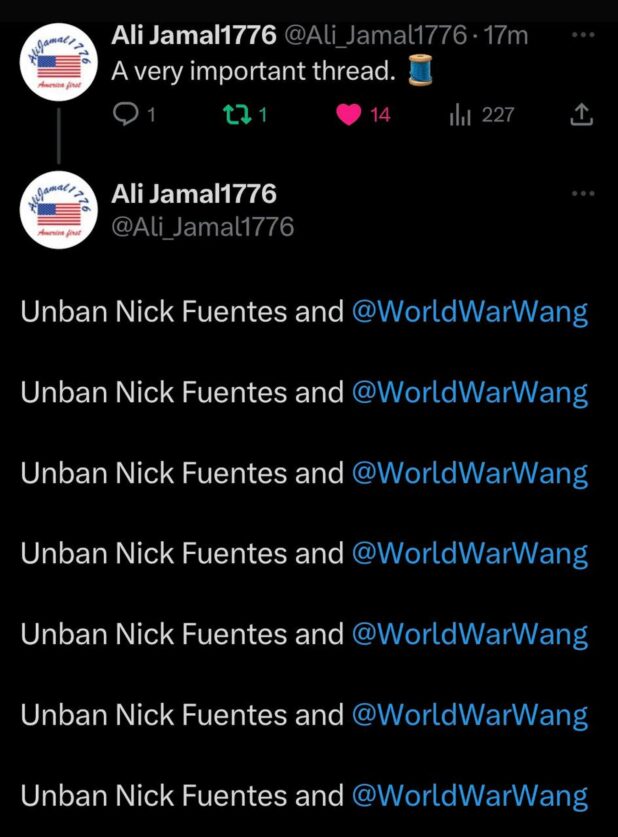Unlike the 'A very important thread' tweet
The height and width of the screenshot is (837, 618).
point(348,116)
